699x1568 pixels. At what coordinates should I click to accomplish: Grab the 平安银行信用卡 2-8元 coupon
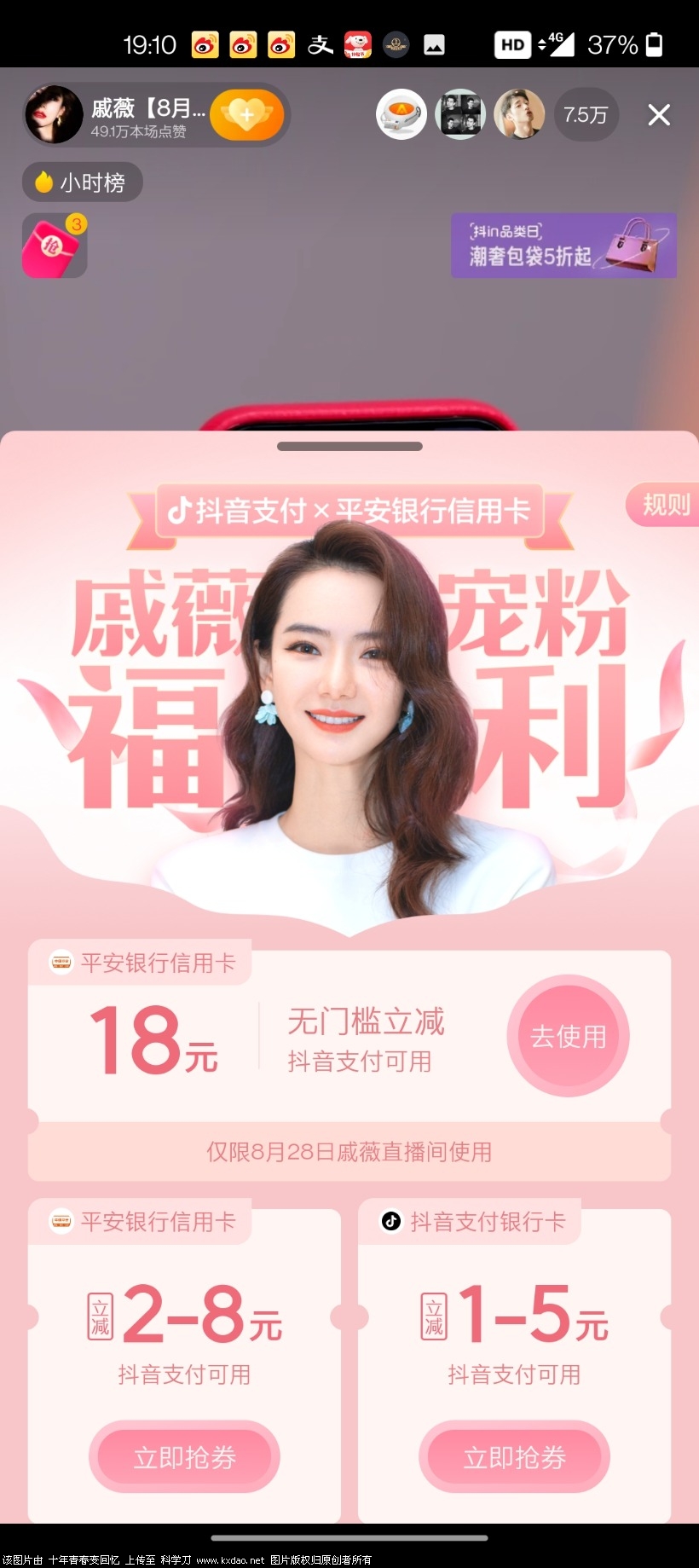point(184,1457)
